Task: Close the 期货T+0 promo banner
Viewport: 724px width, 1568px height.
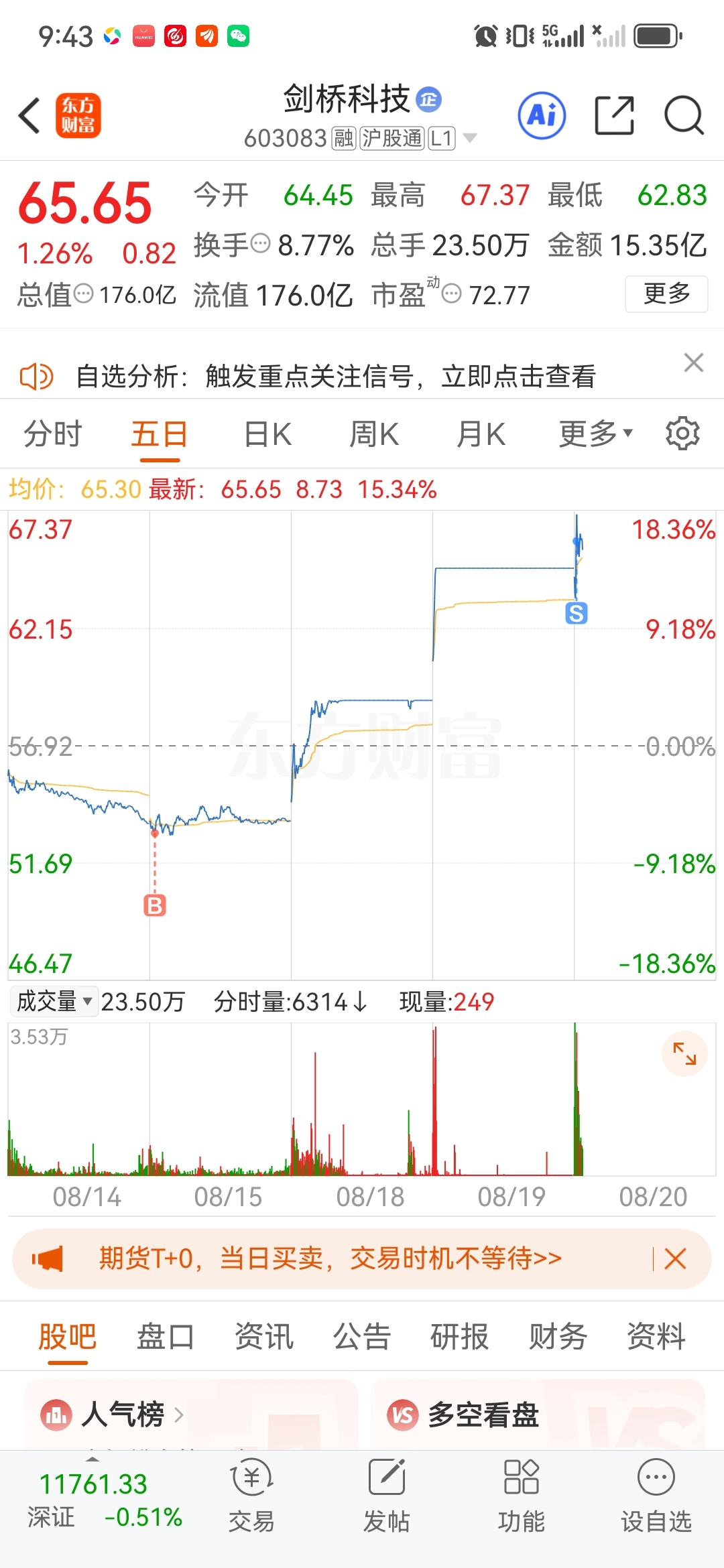Action: tap(675, 1259)
